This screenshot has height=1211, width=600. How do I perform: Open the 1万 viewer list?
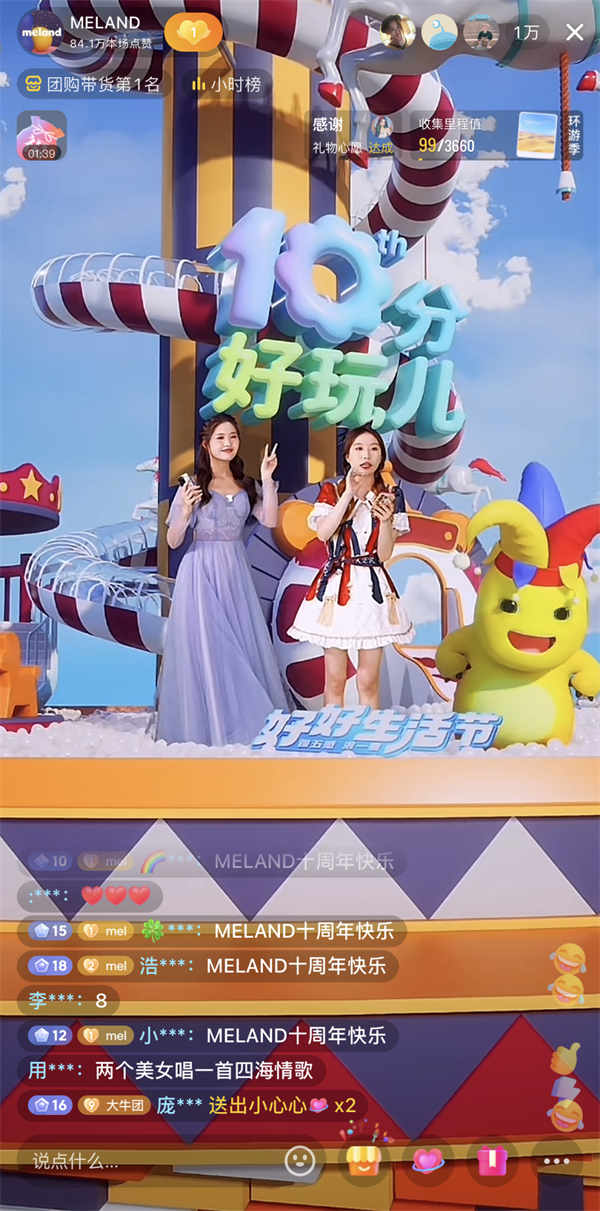(526, 32)
